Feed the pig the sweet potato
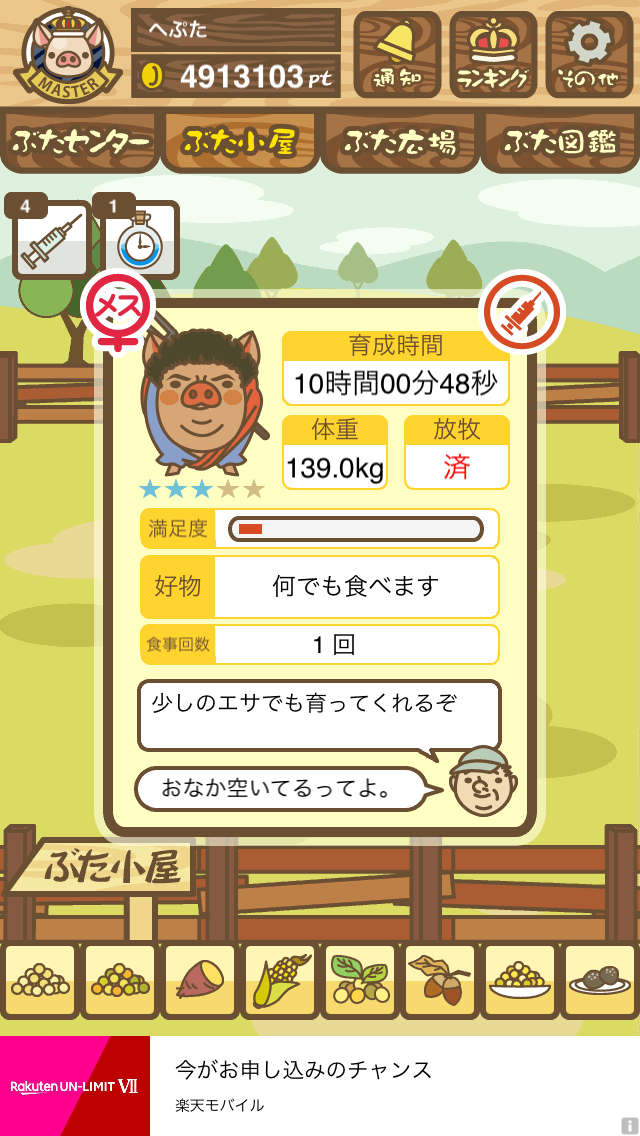 (x=199, y=981)
